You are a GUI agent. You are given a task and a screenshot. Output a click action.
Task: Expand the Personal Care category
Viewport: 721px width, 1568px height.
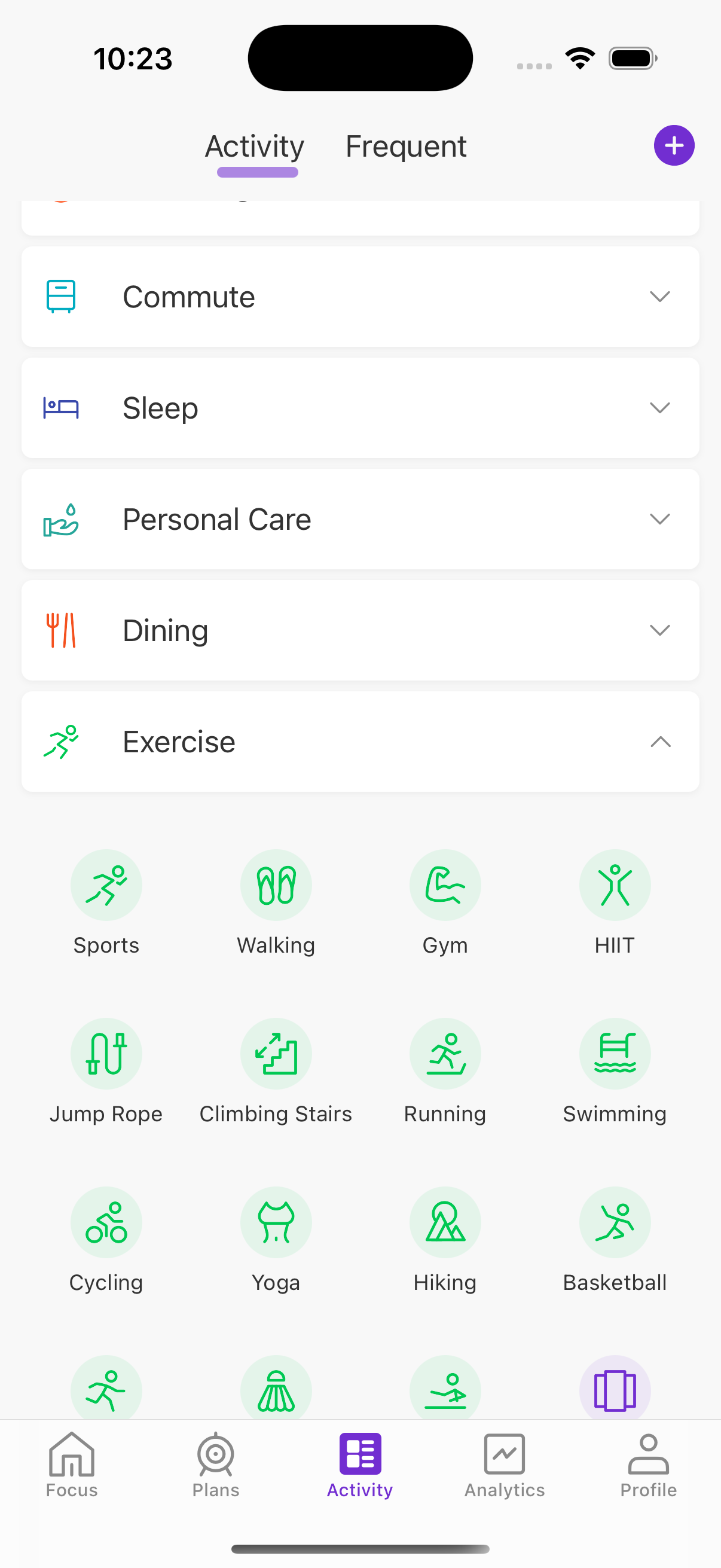pyautogui.click(x=359, y=519)
